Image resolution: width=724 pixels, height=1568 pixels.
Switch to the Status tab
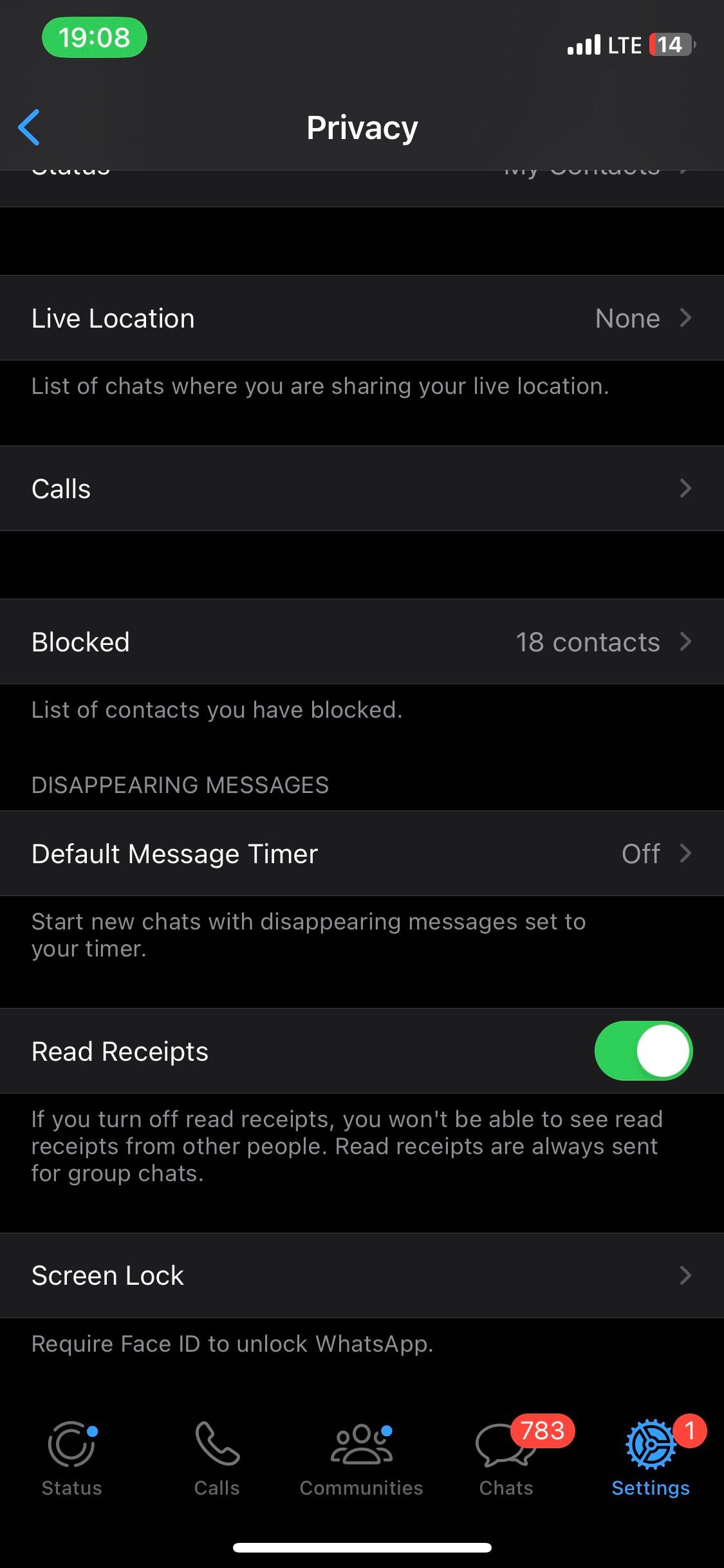[72, 1459]
